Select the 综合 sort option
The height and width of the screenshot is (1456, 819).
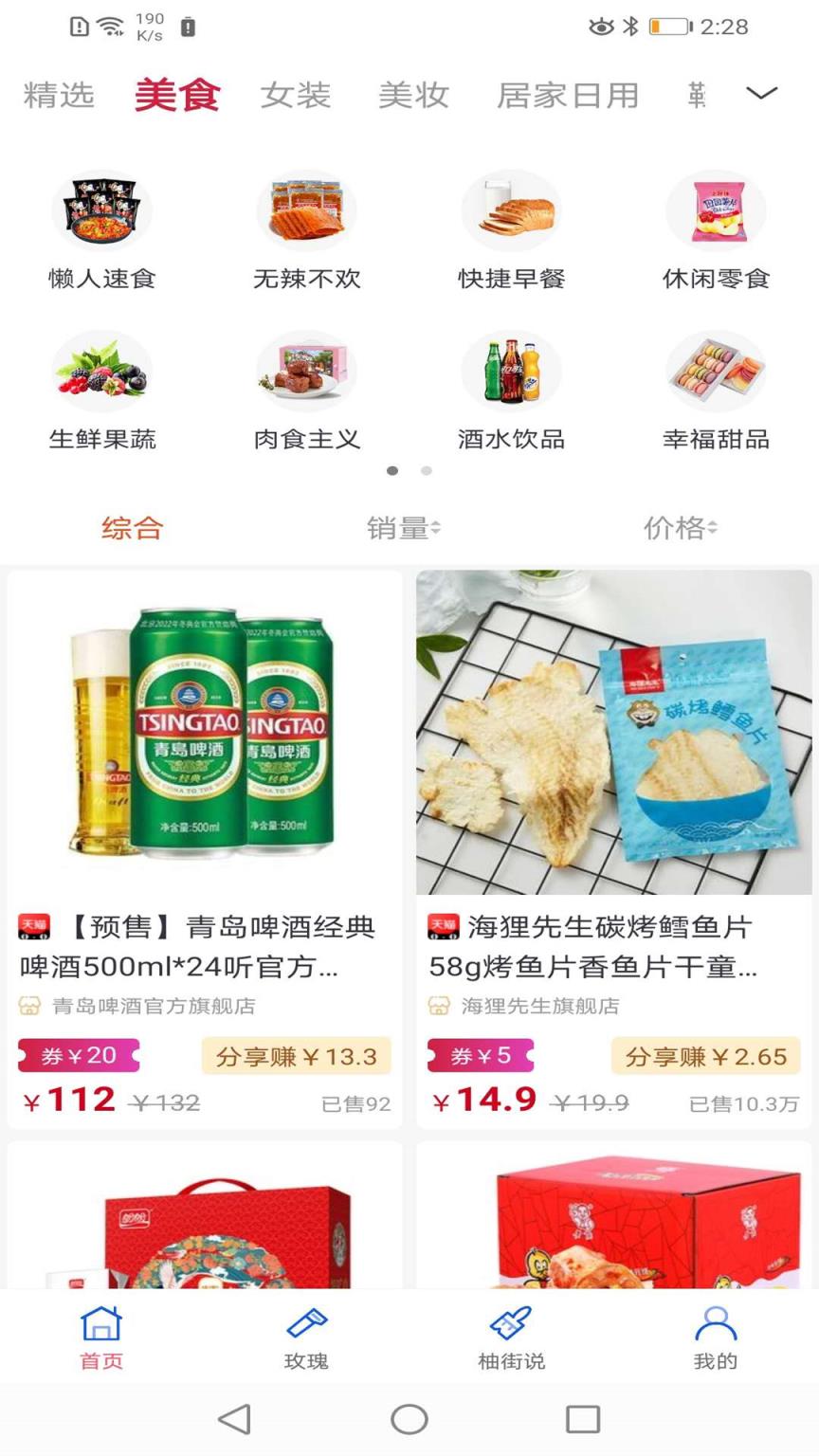coord(133,527)
